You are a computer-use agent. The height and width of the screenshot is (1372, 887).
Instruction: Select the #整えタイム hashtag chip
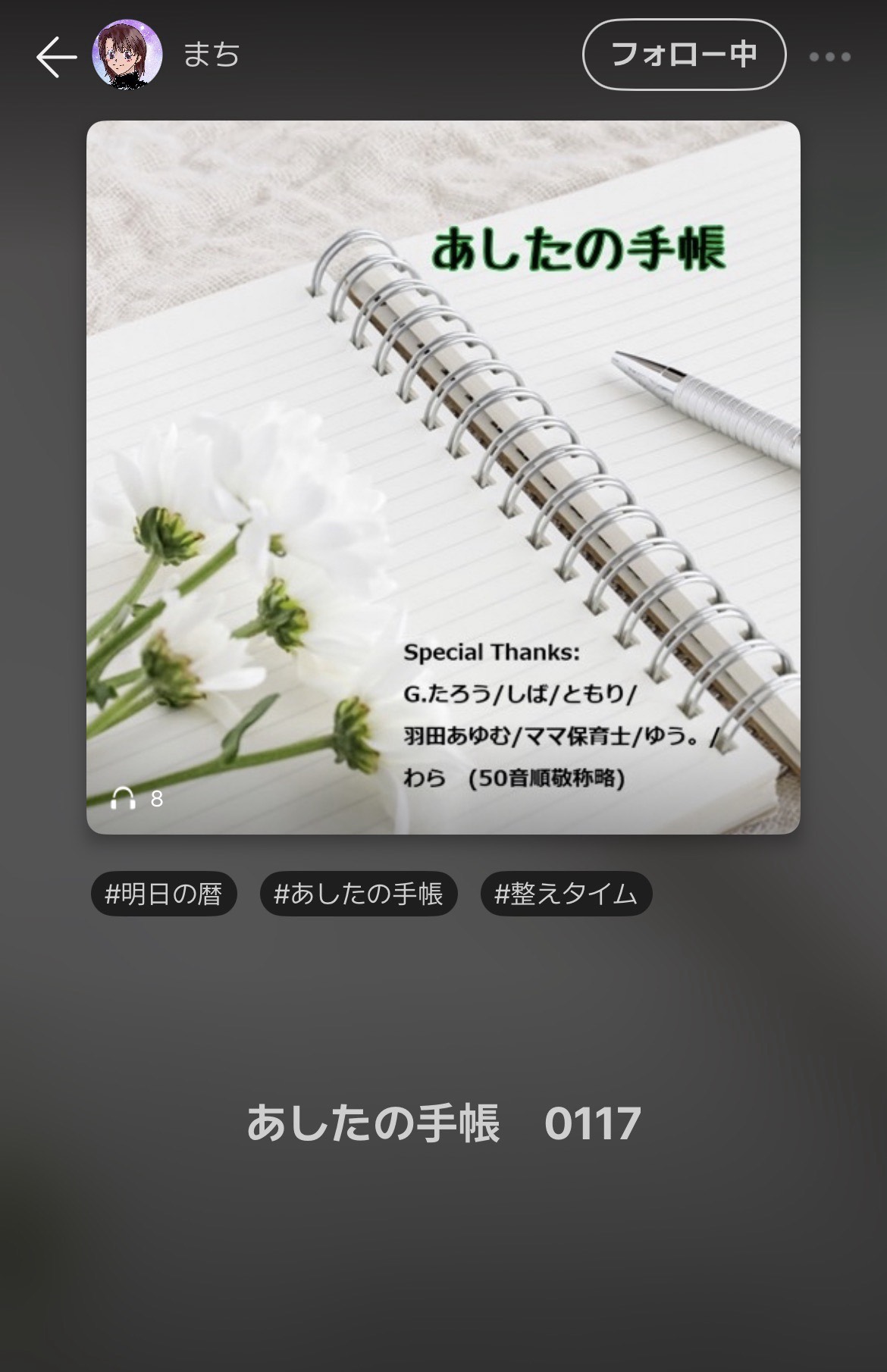pos(566,894)
